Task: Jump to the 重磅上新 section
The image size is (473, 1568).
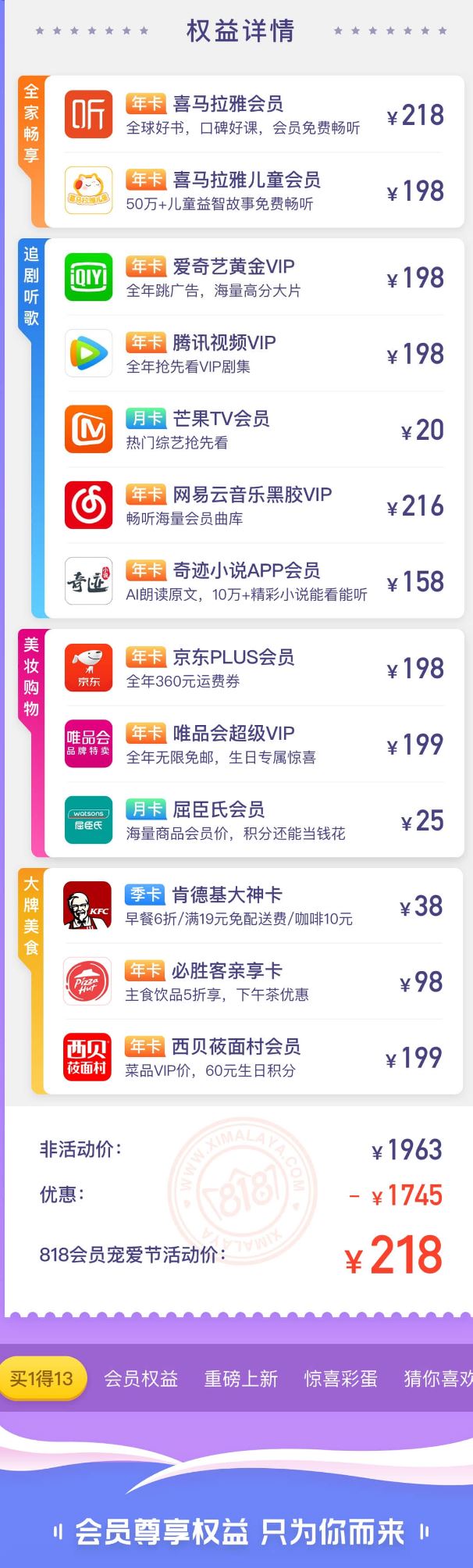Action: (x=240, y=1379)
